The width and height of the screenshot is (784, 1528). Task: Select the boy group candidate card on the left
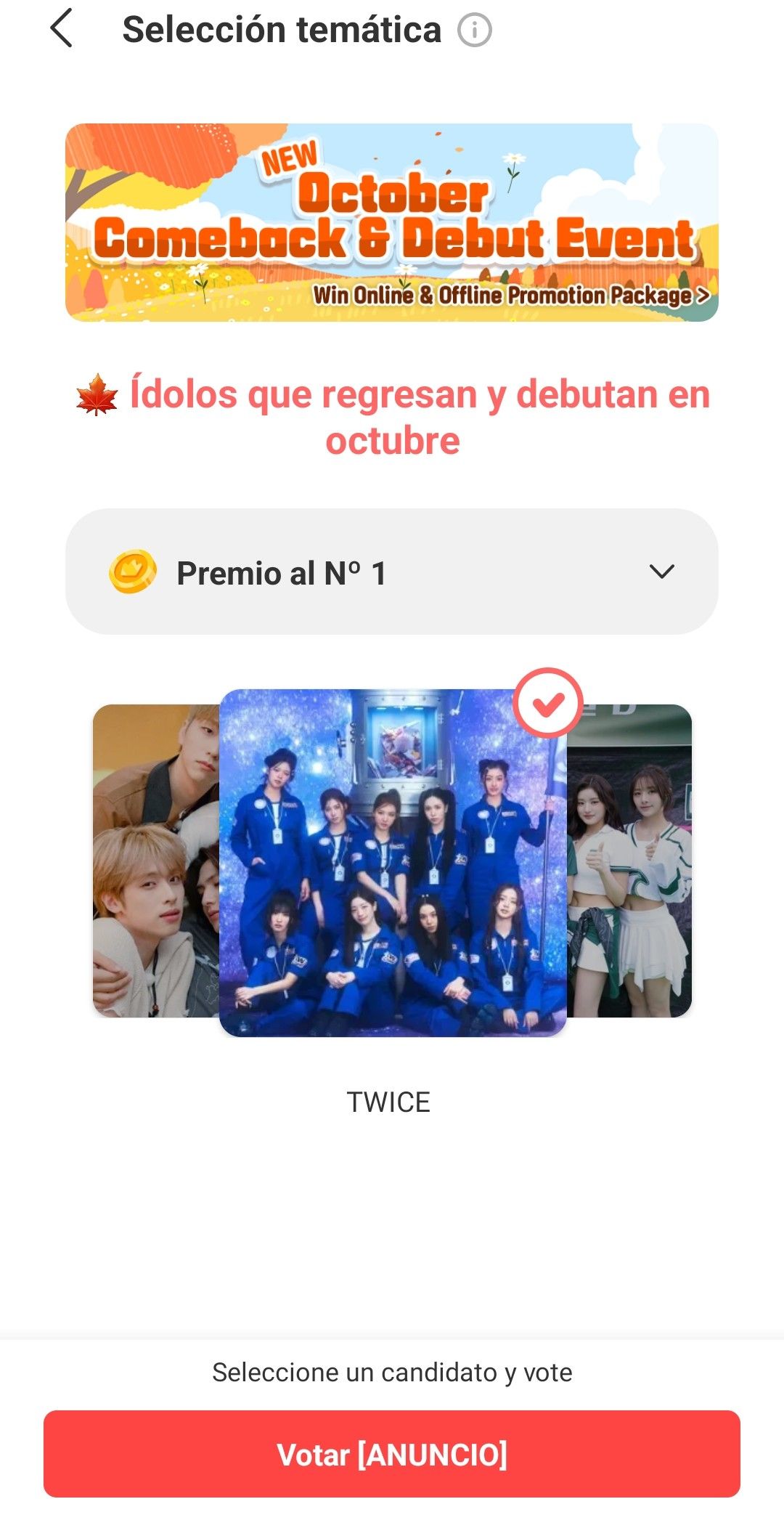(x=155, y=861)
